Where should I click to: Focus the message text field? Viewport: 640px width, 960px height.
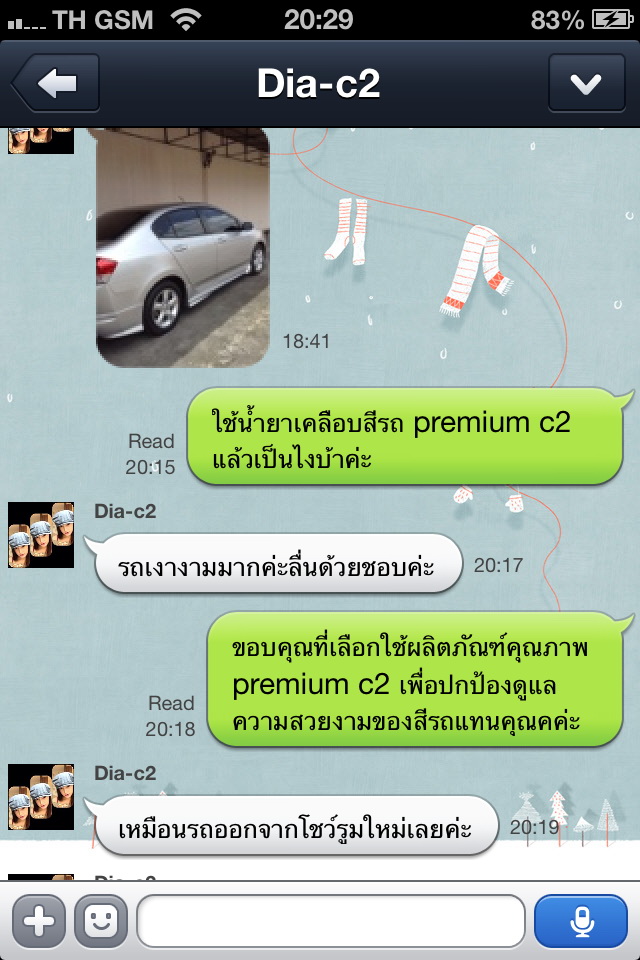330,921
